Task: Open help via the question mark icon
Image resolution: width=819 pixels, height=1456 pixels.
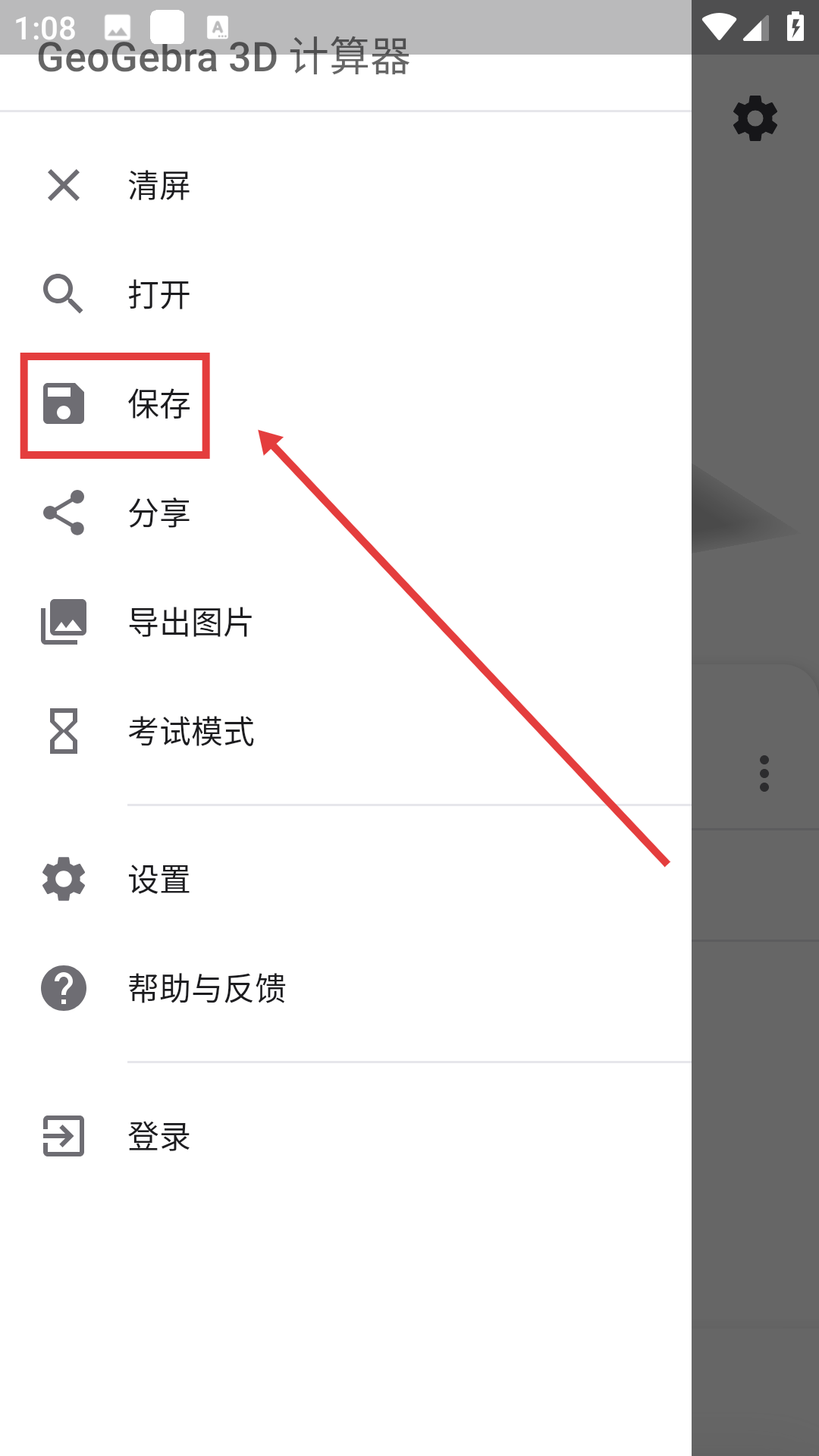Action: coord(63,988)
